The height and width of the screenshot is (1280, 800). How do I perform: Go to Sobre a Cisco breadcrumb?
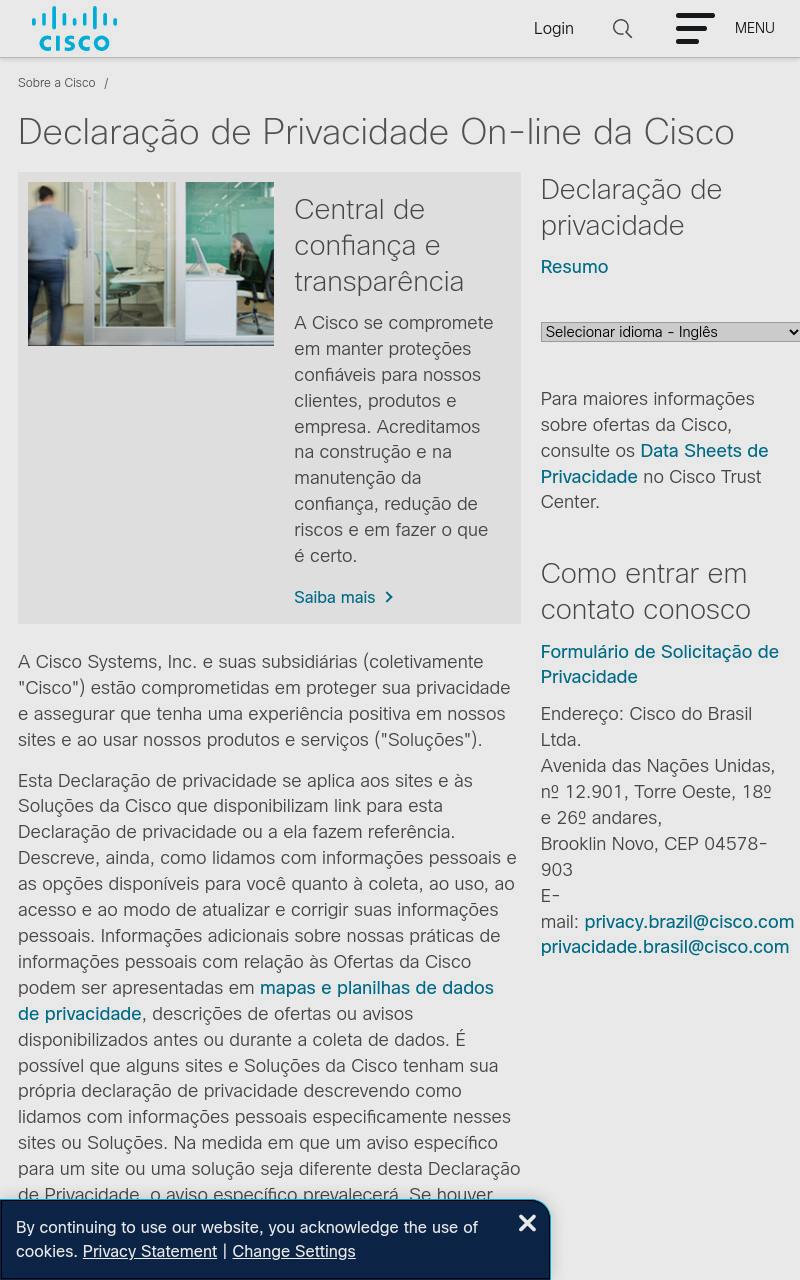[x=57, y=83]
